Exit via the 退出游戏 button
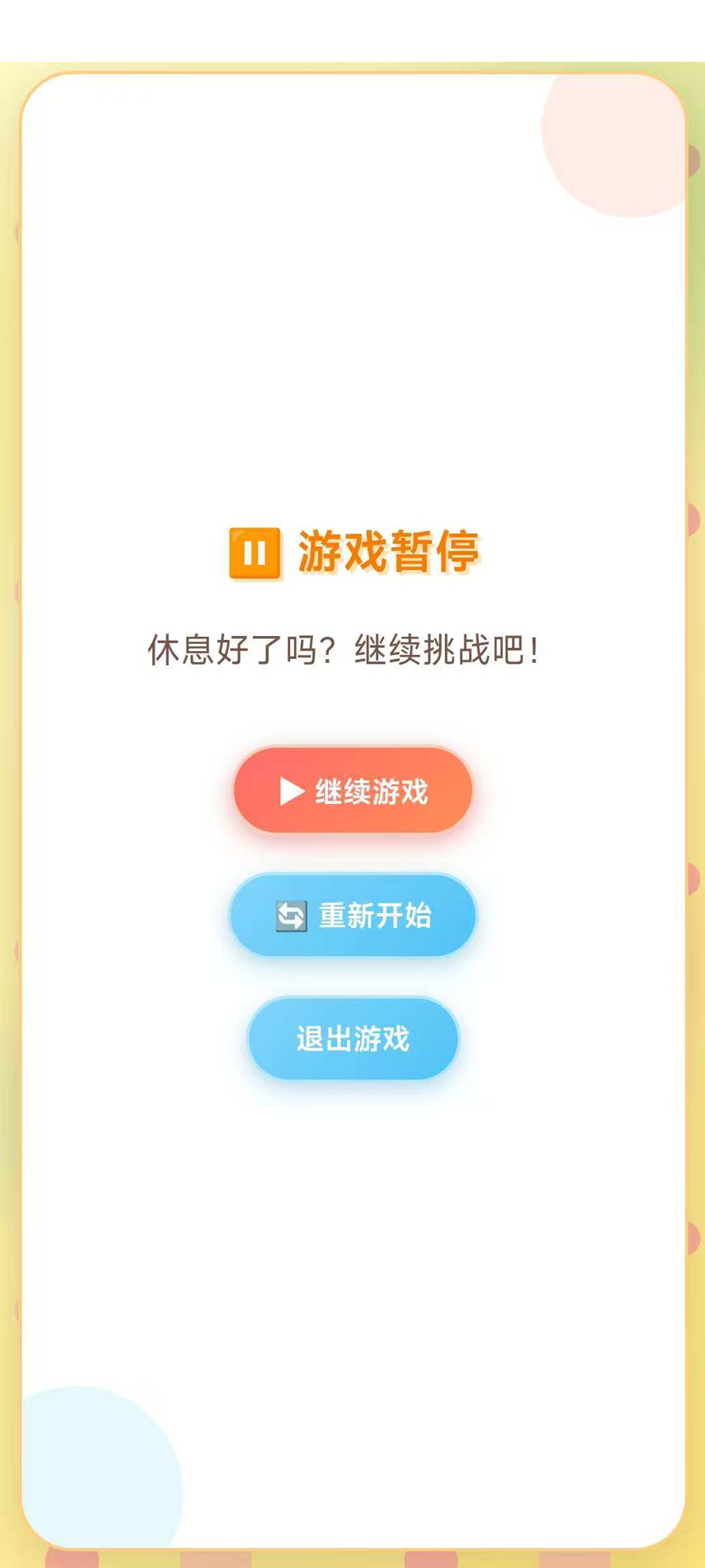The image size is (705, 1568). pyautogui.click(x=352, y=1038)
